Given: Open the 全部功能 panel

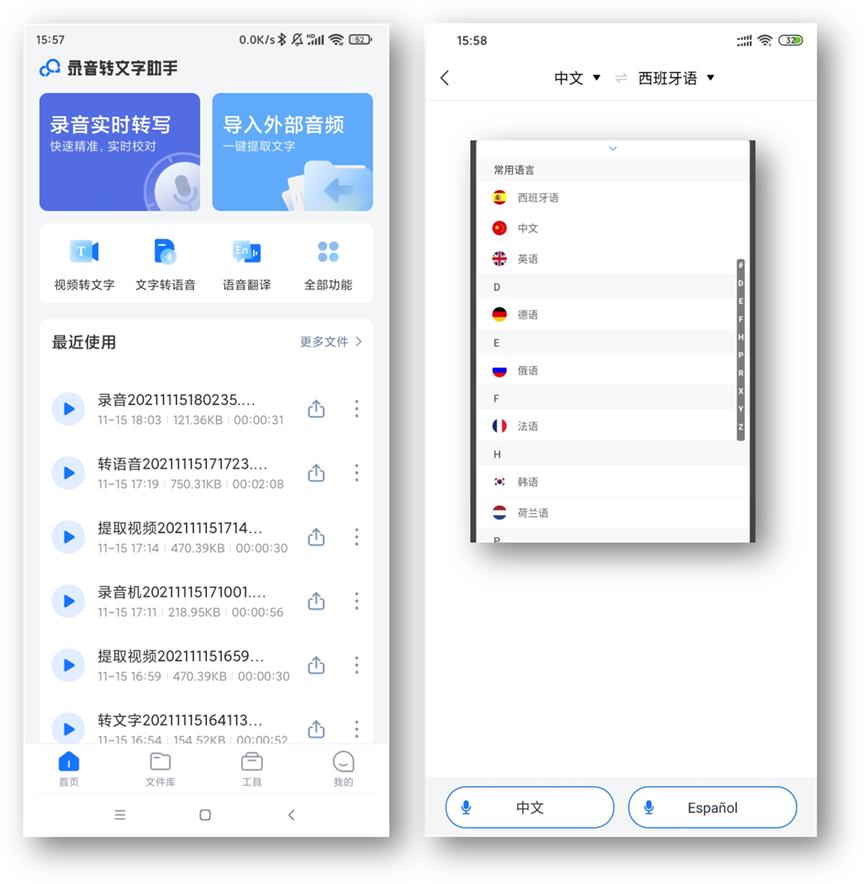Looking at the screenshot, I should [328, 262].
